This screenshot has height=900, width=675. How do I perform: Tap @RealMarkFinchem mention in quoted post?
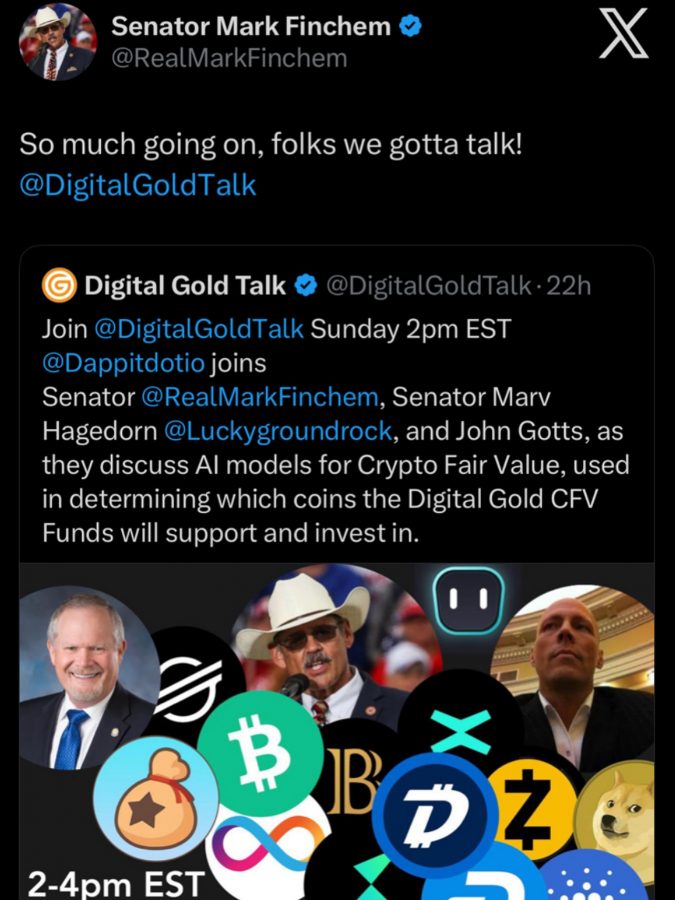(260, 397)
